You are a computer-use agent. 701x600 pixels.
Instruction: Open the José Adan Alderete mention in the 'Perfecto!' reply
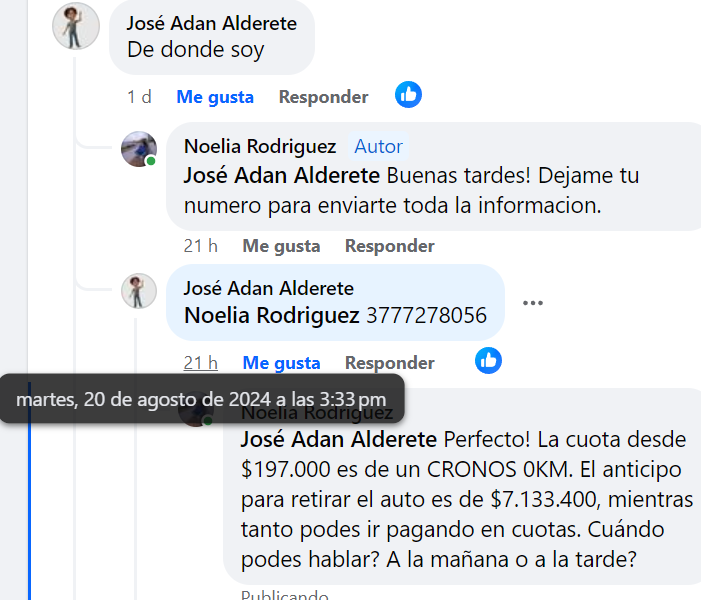(x=338, y=439)
